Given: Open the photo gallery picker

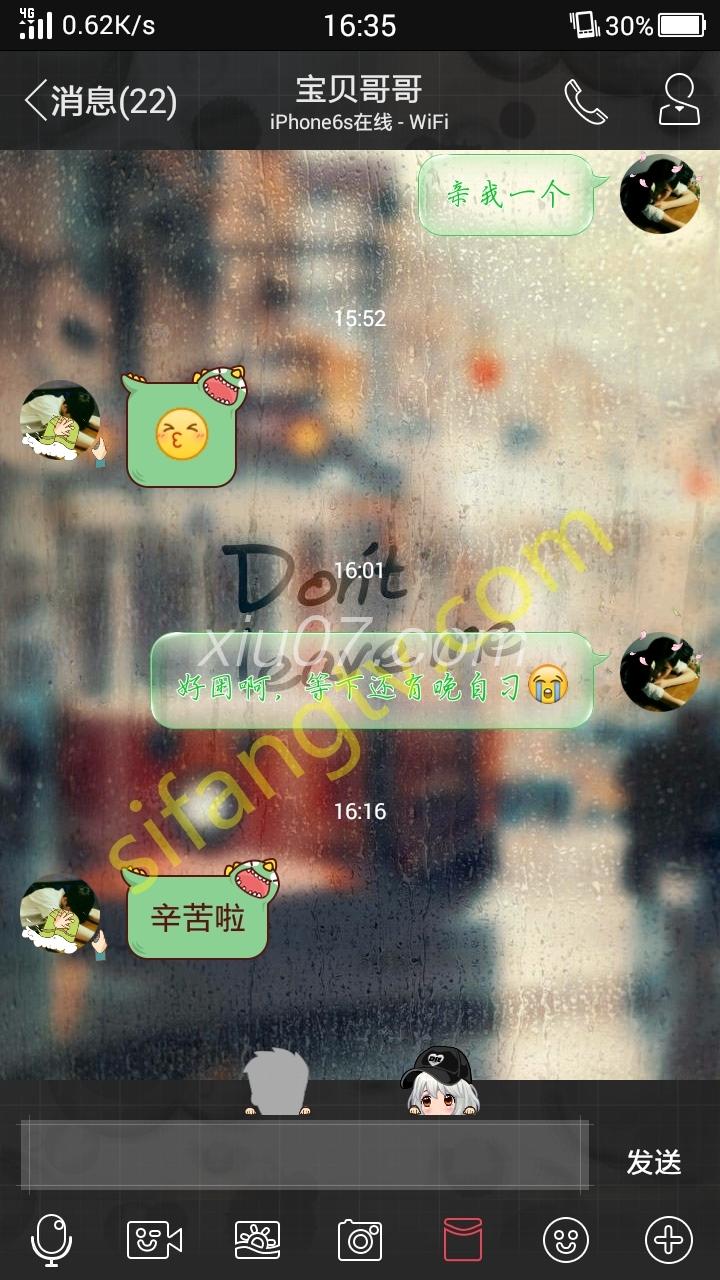Looking at the screenshot, I should [x=257, y=1240].
